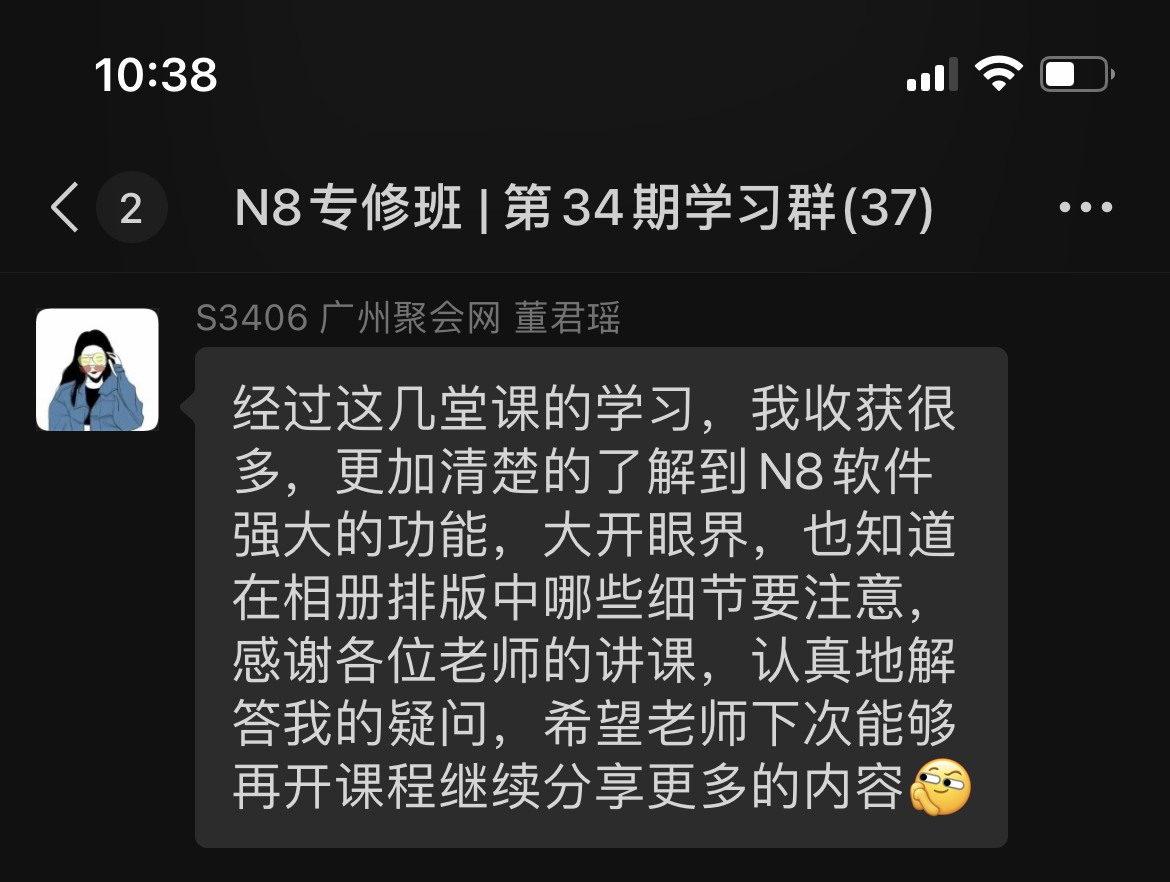Open the group chat options menu
The width and height of the screenshot is (1170, 882).
[1085, 208]
